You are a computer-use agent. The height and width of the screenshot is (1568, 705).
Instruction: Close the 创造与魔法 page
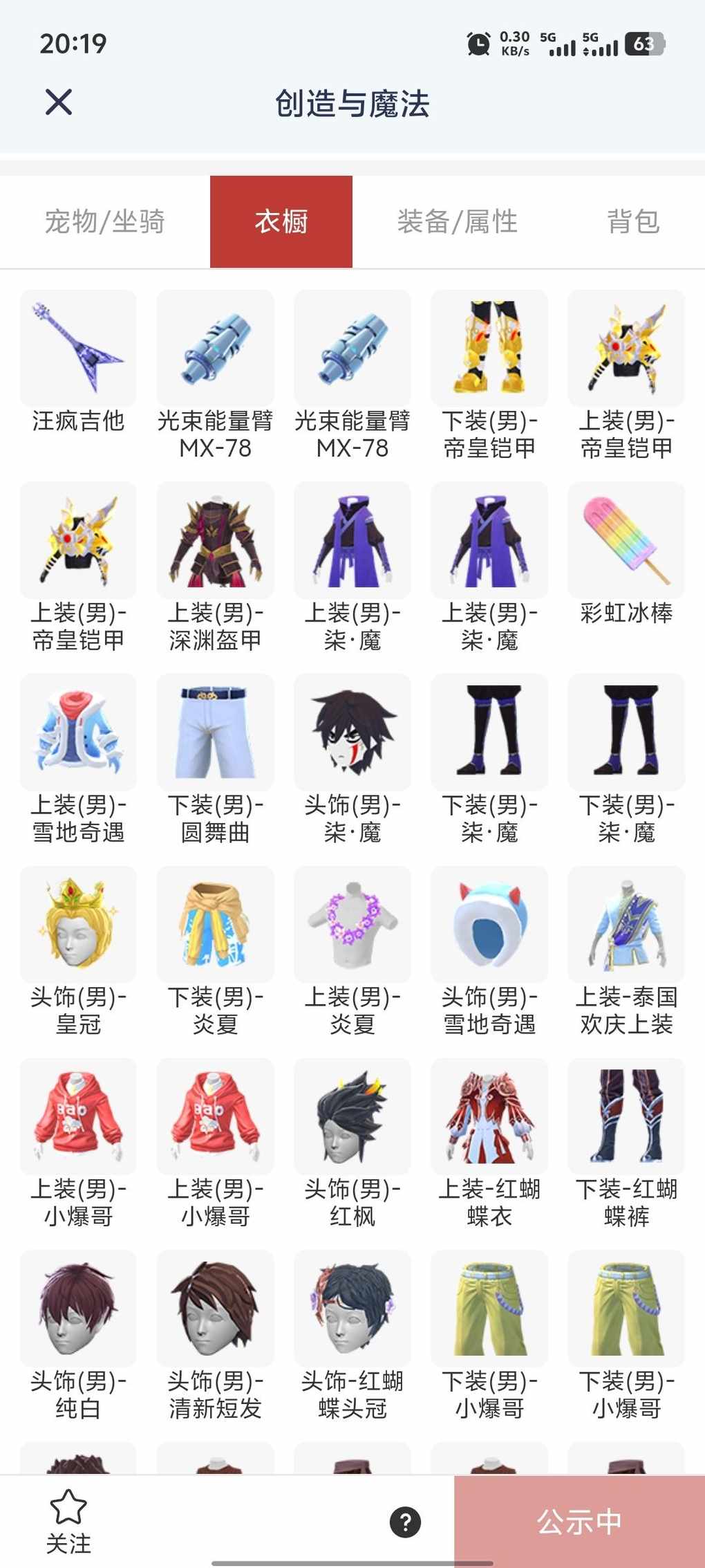(x=59, y=102)
